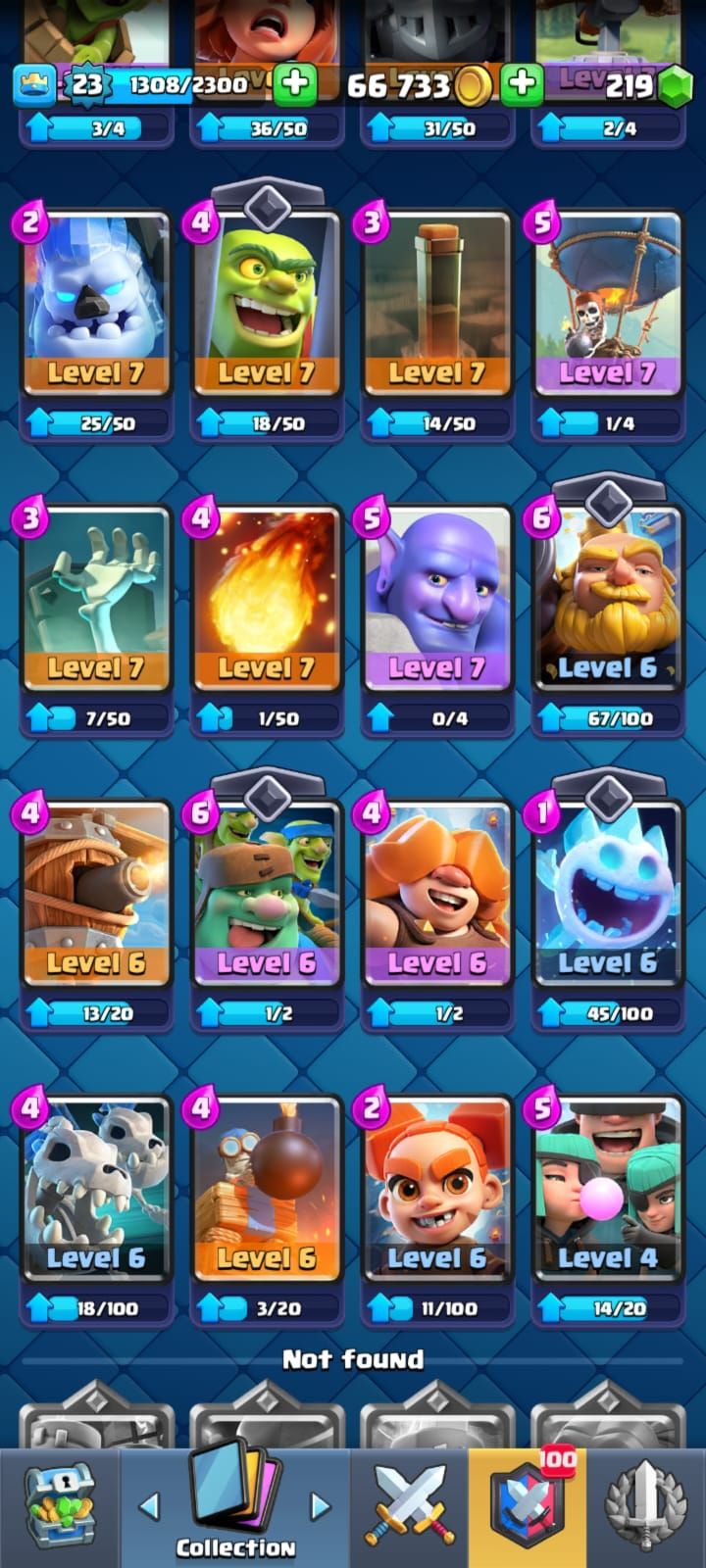Tap the green plus beside experience bar
Viewport: 706px width, 1568px height.
coord(294,85)
